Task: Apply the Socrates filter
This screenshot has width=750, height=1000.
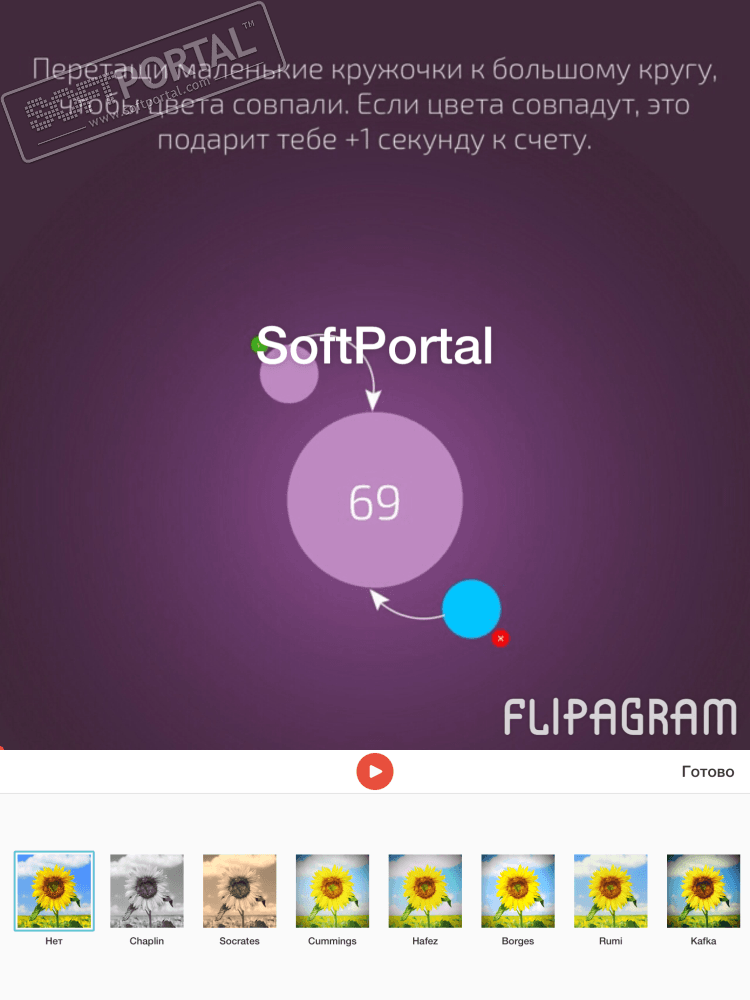Action: coord(240,891)
